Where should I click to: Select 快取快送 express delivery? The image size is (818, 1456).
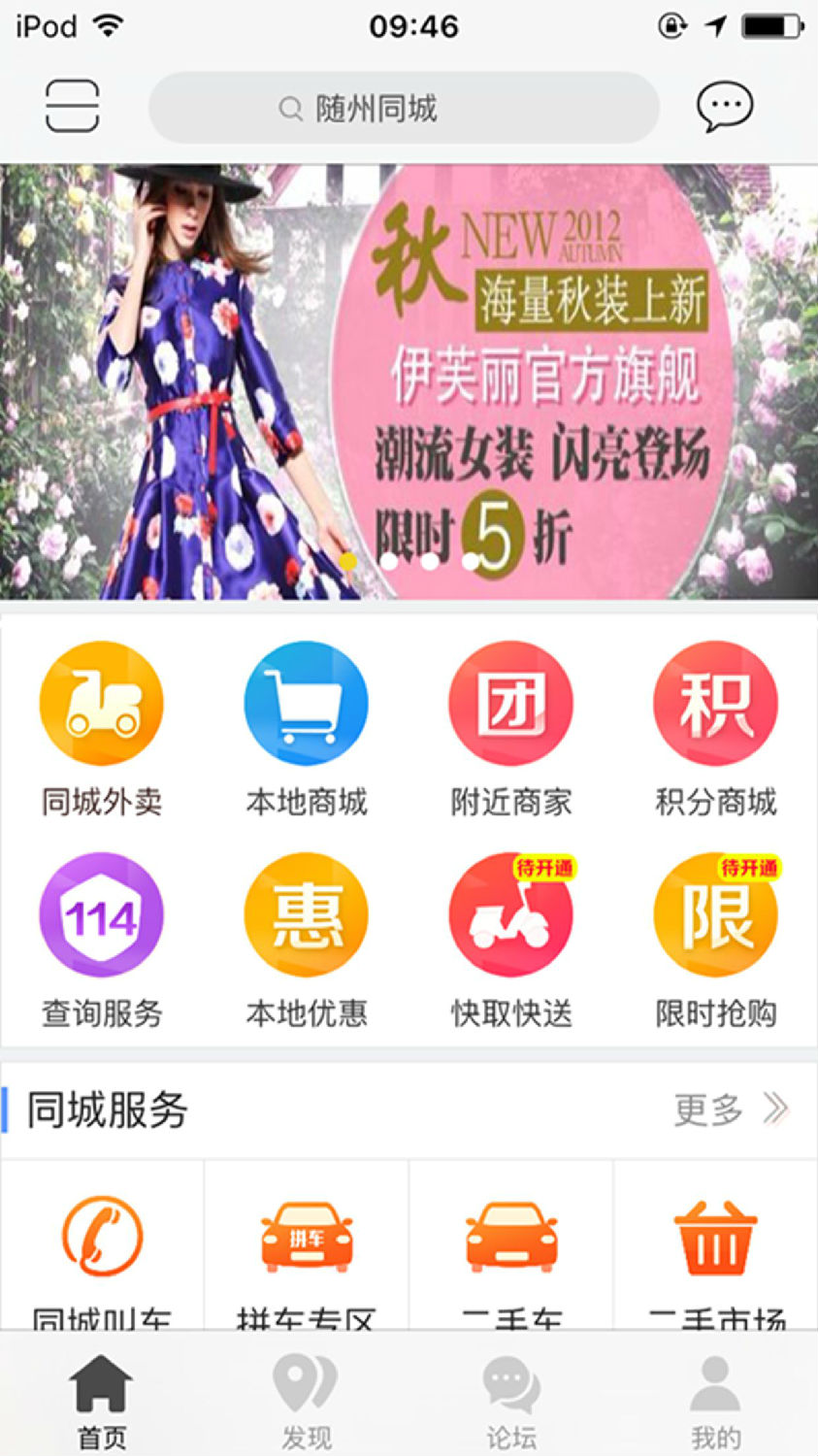pyautogui.click(x=511, y=940)
